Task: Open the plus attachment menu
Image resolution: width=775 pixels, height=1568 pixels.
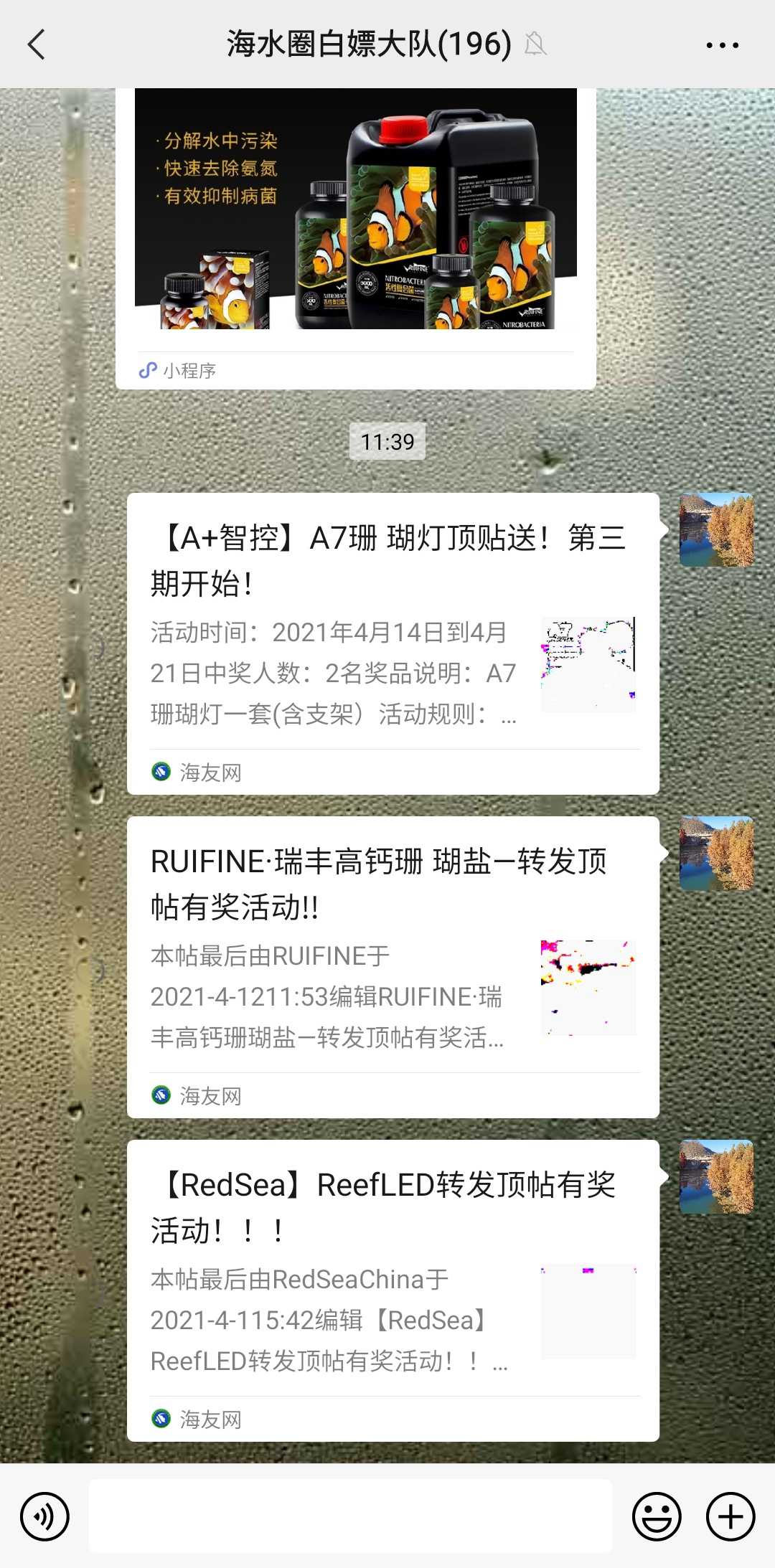Action: coord(731,1516)
